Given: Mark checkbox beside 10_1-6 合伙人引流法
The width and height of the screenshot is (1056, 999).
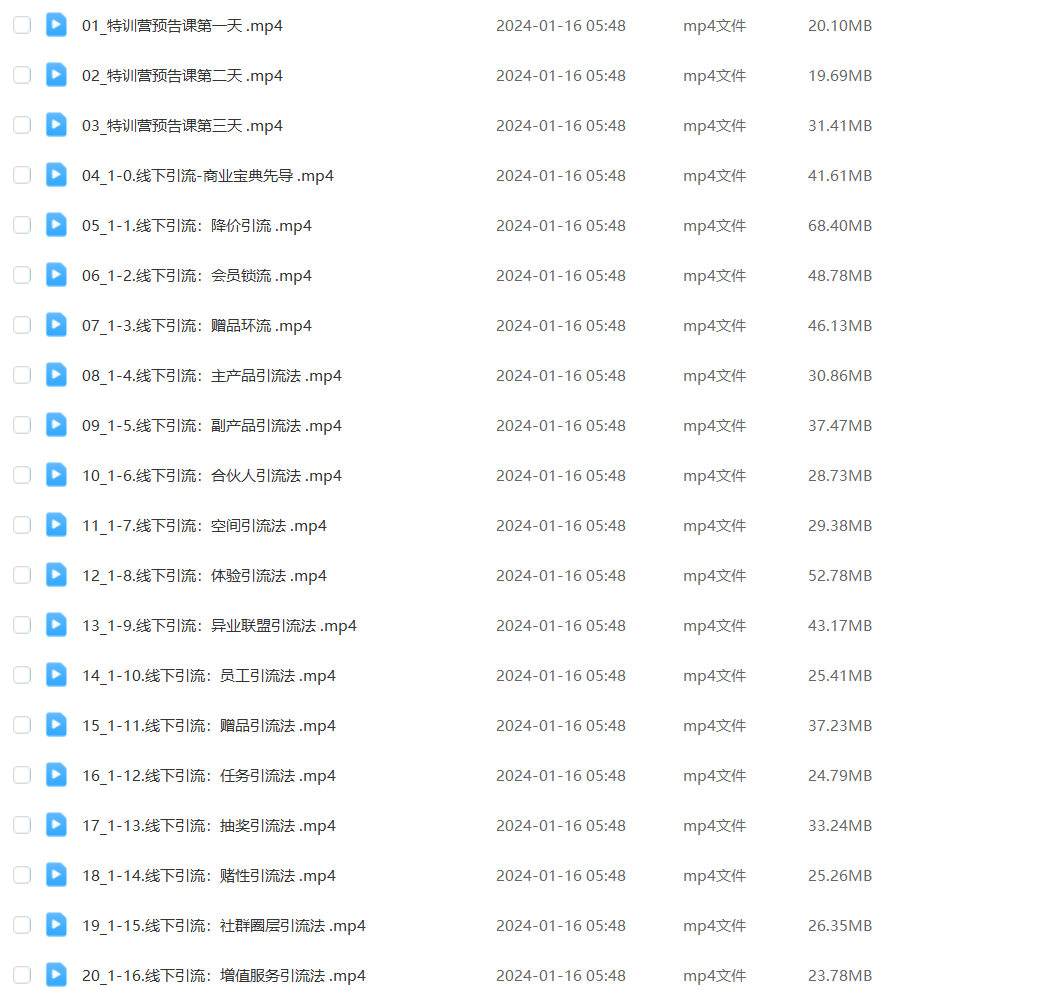Looking at the screenshot, I should (x=22, y=475).
